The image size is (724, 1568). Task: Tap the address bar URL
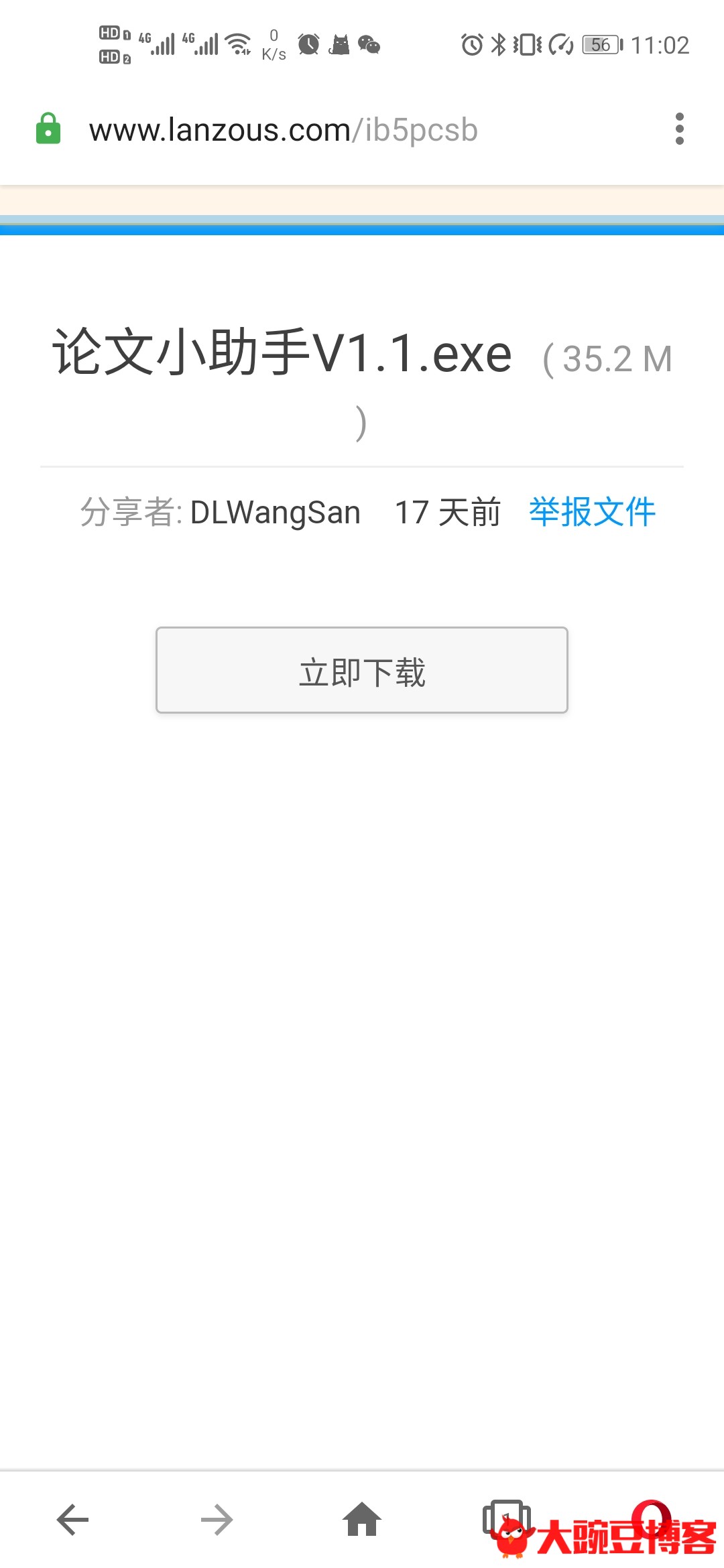[284, 130]
